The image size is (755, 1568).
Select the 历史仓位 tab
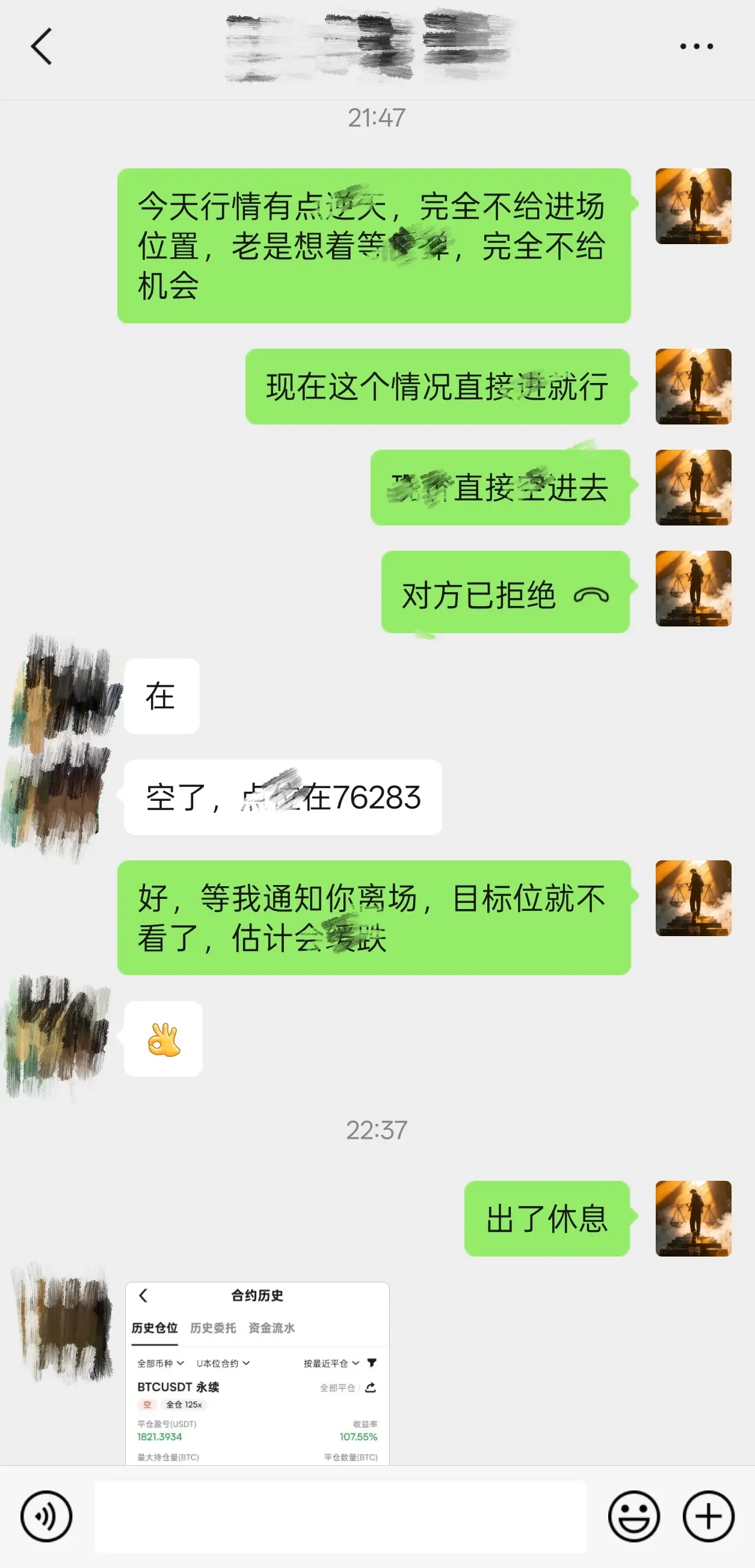pos(155,1329)
